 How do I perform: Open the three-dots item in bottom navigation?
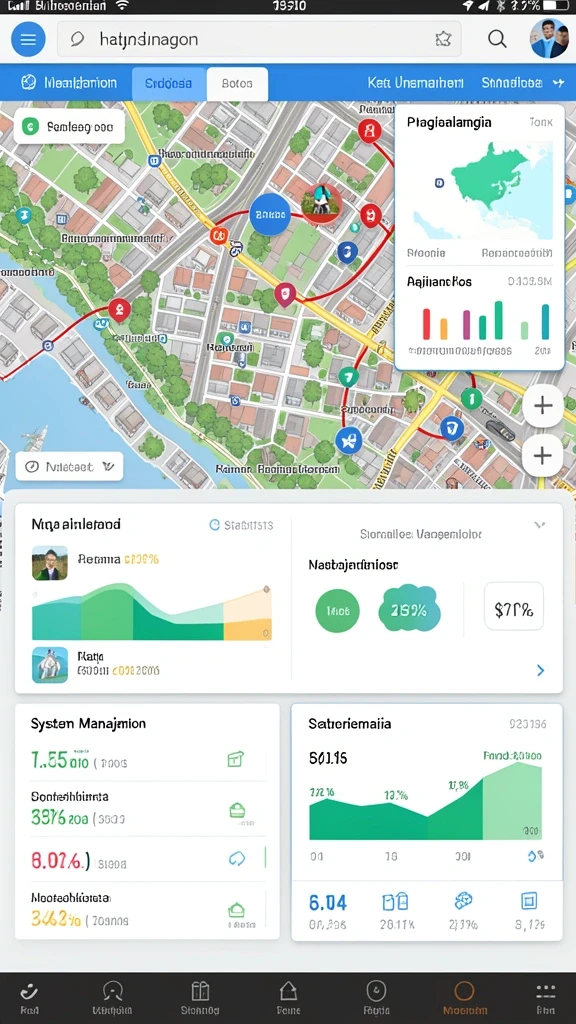(546, 998)
